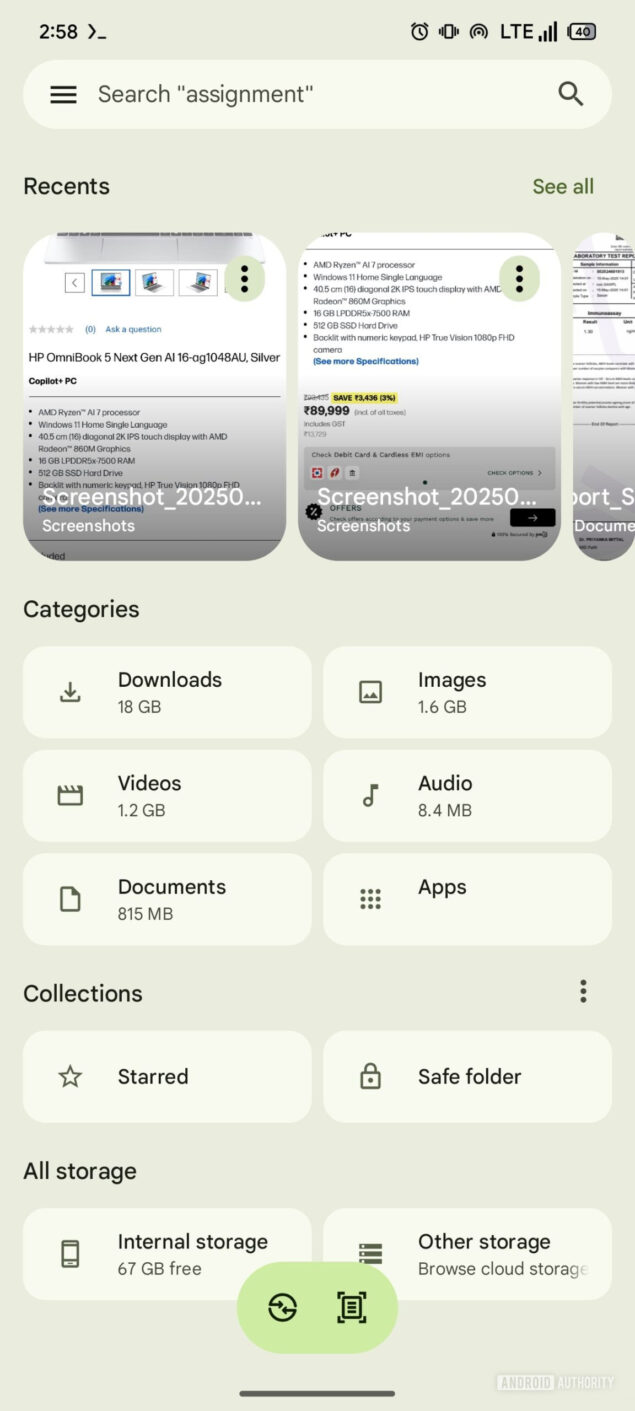The width and height of the screenshot is (635, 1411).
Task: Open options for the ₹89,999 screenshot
Action: (518, 278)
